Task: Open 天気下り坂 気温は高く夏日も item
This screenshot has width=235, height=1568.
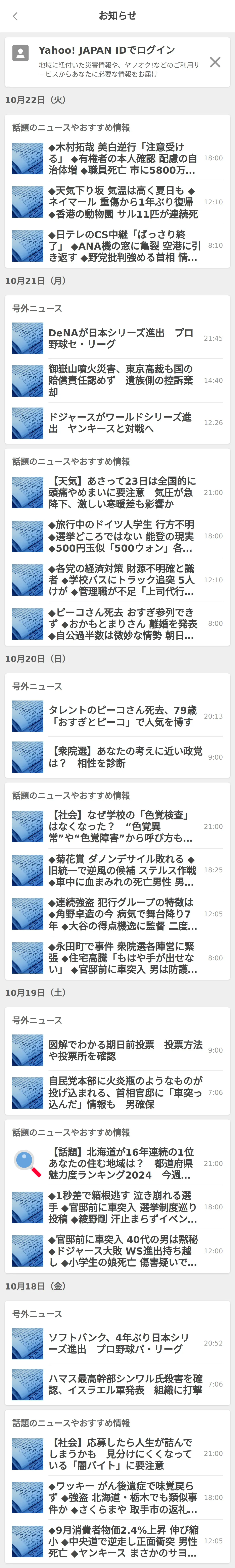Action: point(122,202)
